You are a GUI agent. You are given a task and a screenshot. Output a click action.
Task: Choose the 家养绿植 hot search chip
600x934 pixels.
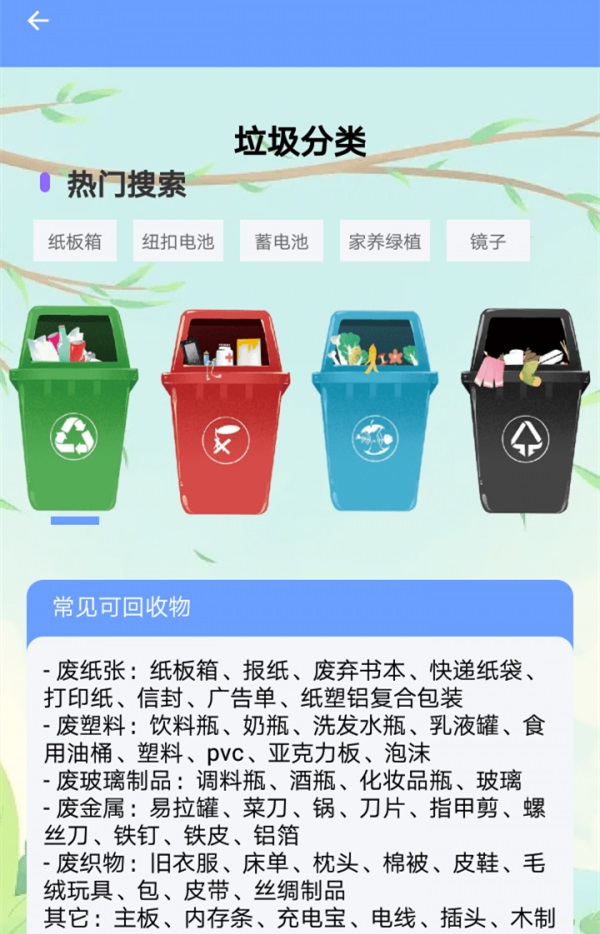coord(385,241)
